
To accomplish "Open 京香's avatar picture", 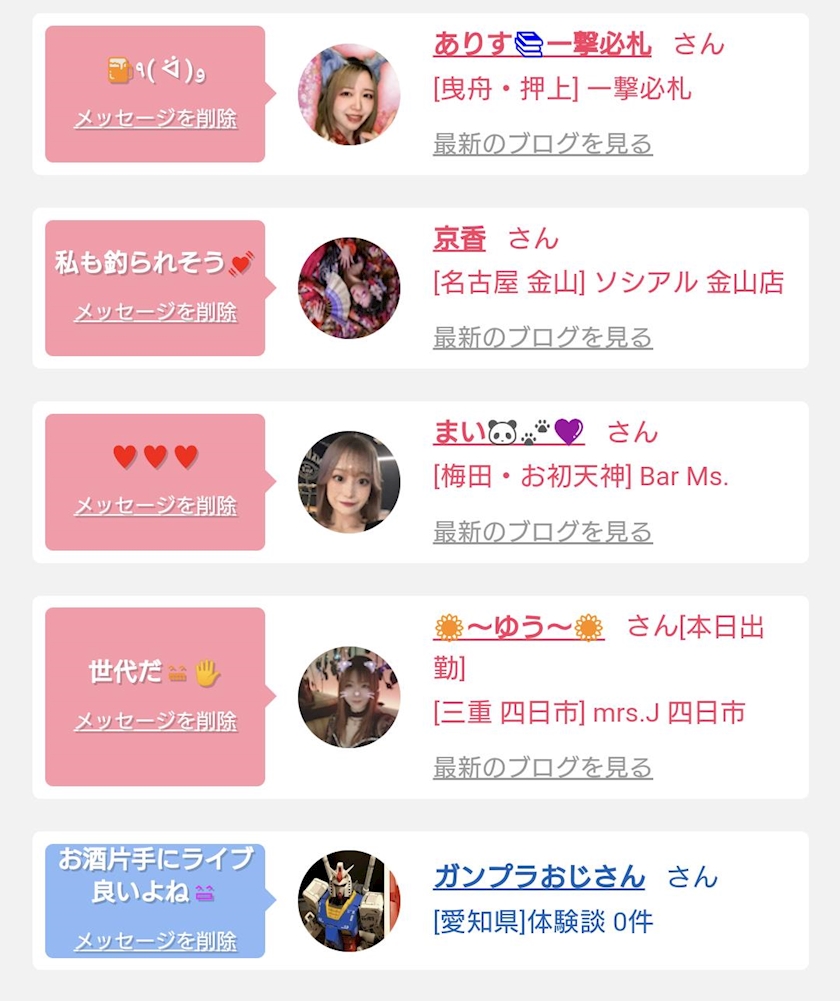I will pos(349,288).
